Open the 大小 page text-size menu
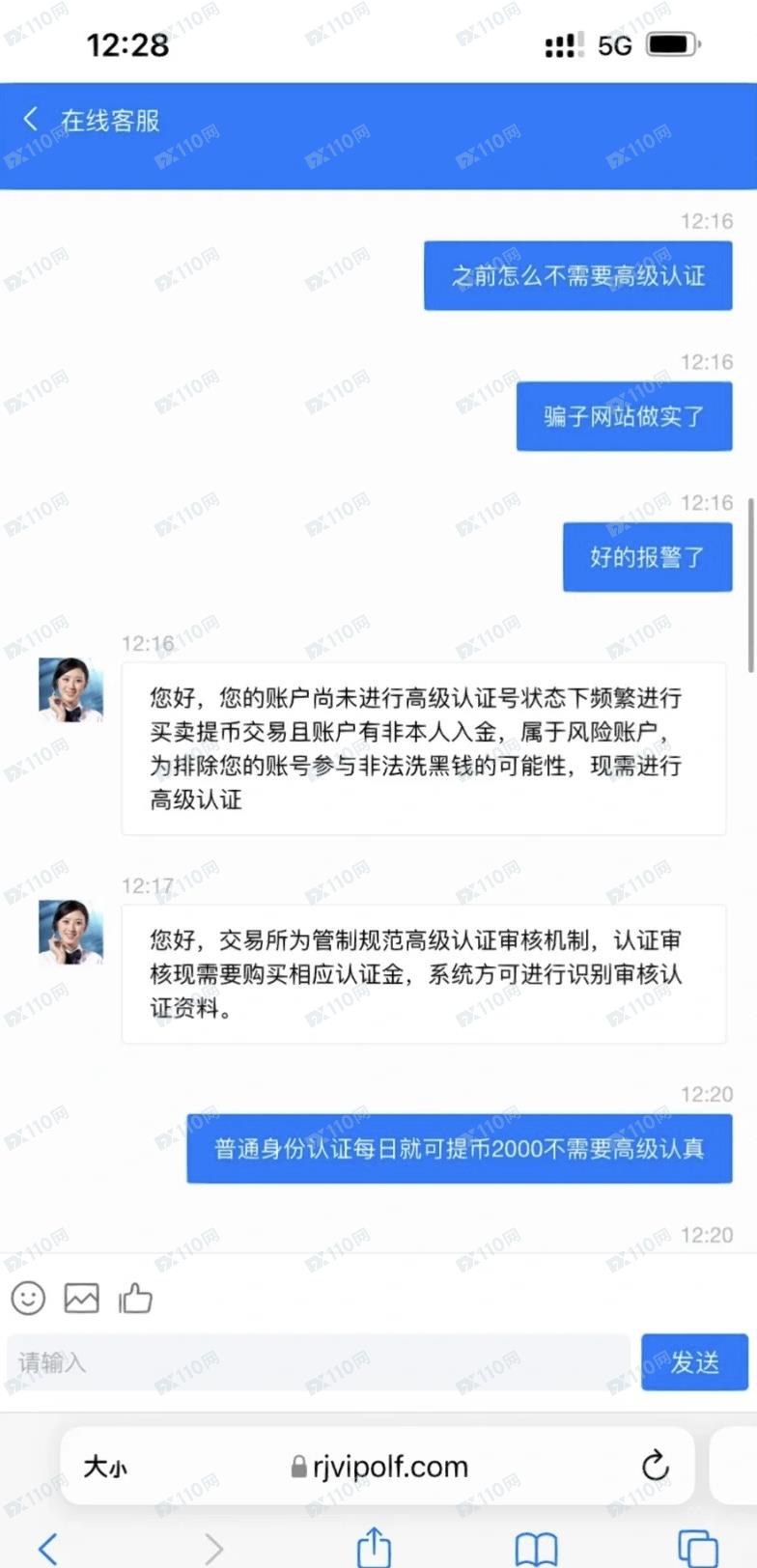Screen dimensions: 757x1568 [x=104, y=1467]
